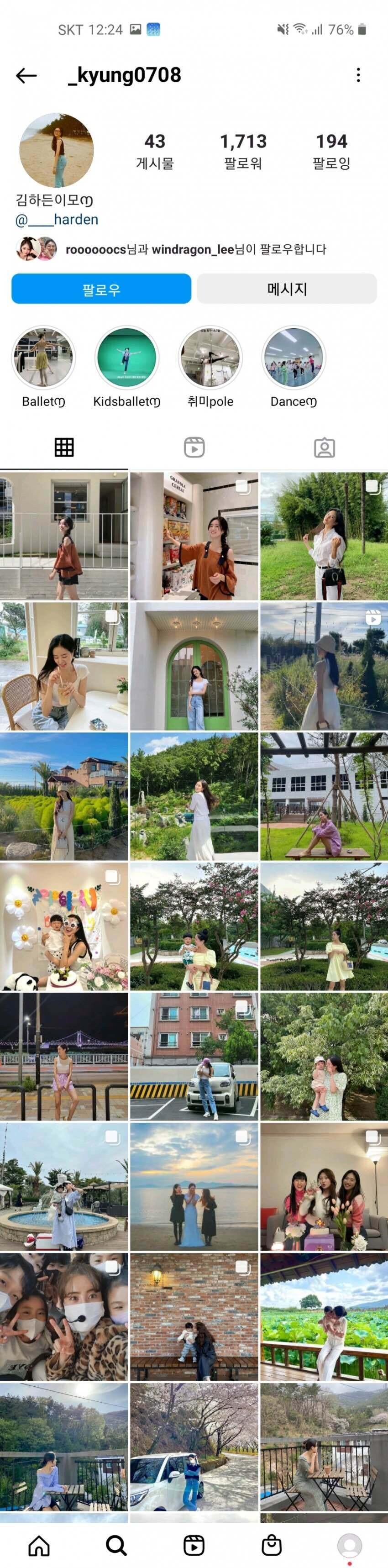Viewport: 388px width, 1568px height.
Task: Go back using the arrow icon
Action: click(x=27, y=75)
